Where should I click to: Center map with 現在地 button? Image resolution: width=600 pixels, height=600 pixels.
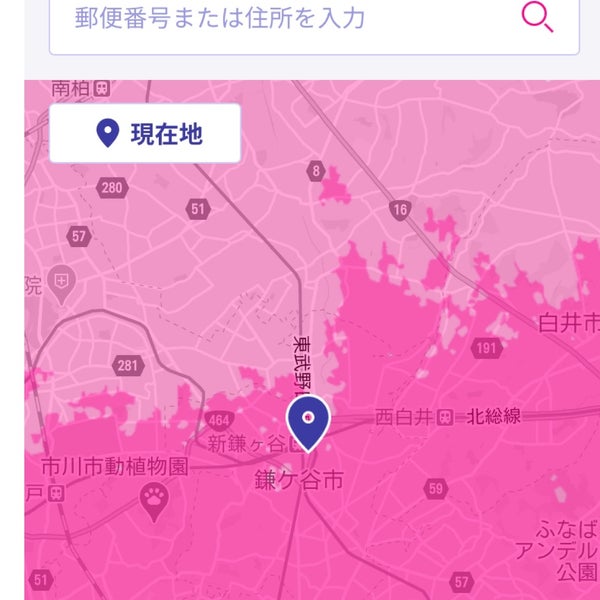[x=145, y=133]
